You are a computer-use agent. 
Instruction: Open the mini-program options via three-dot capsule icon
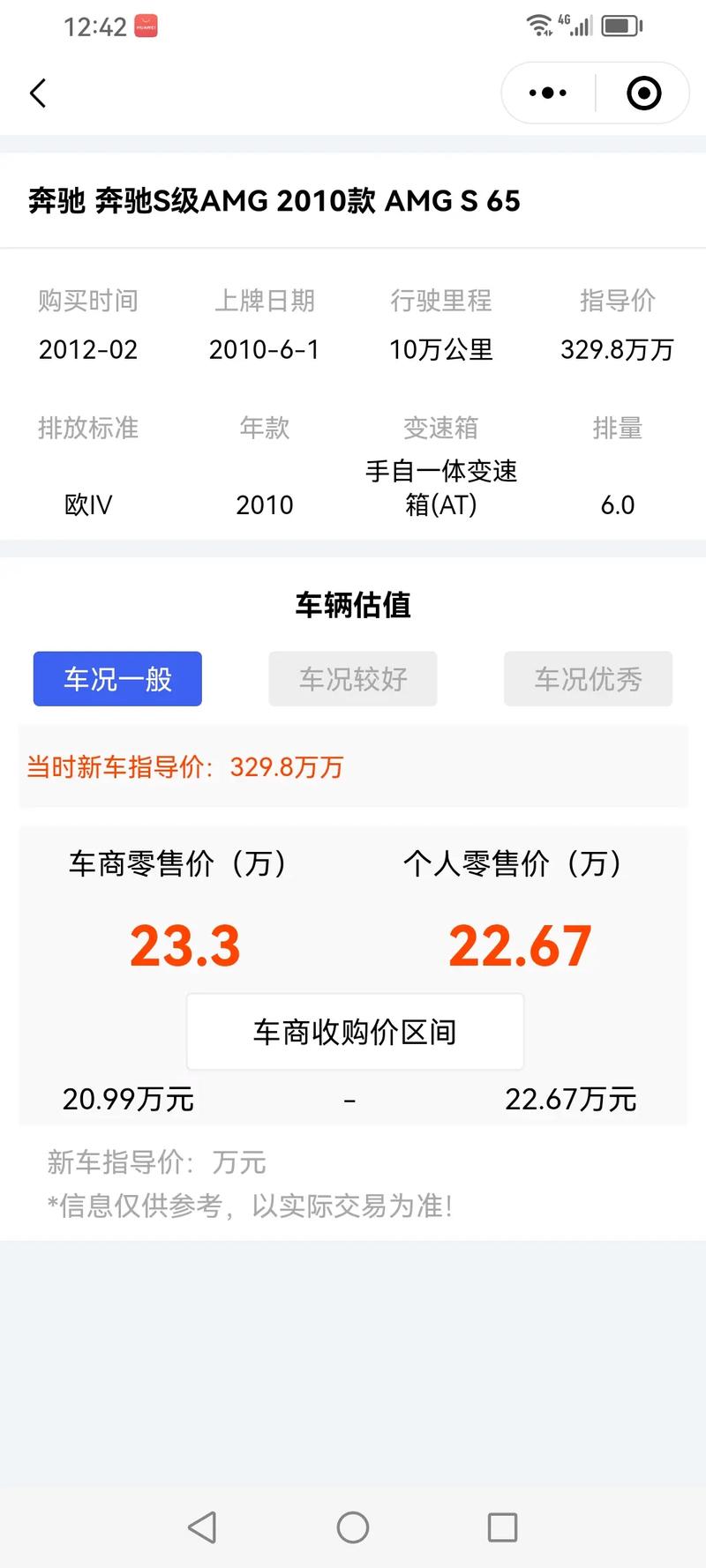(x=547, y=92)
